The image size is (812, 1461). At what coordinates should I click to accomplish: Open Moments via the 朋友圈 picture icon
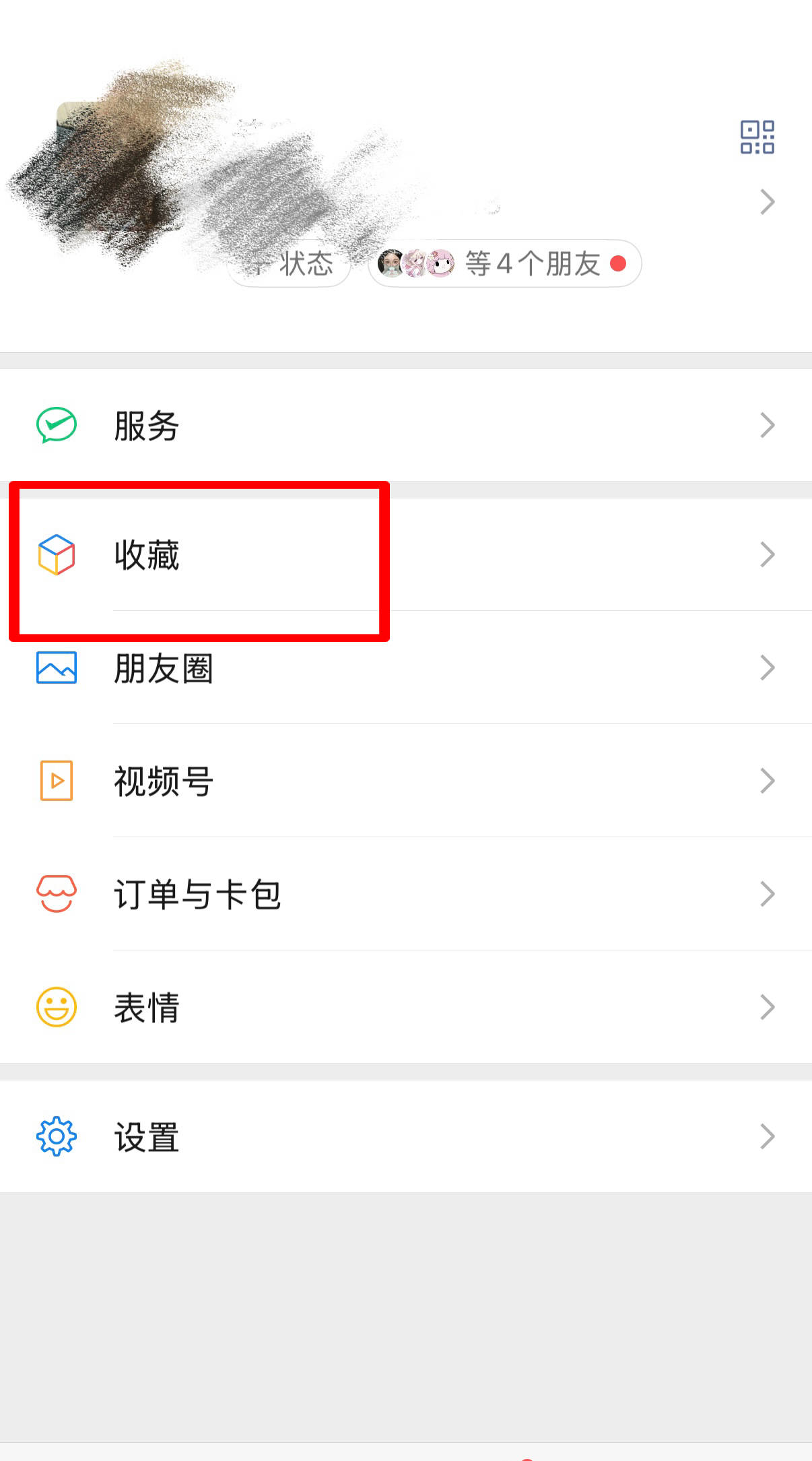point(57,668)
